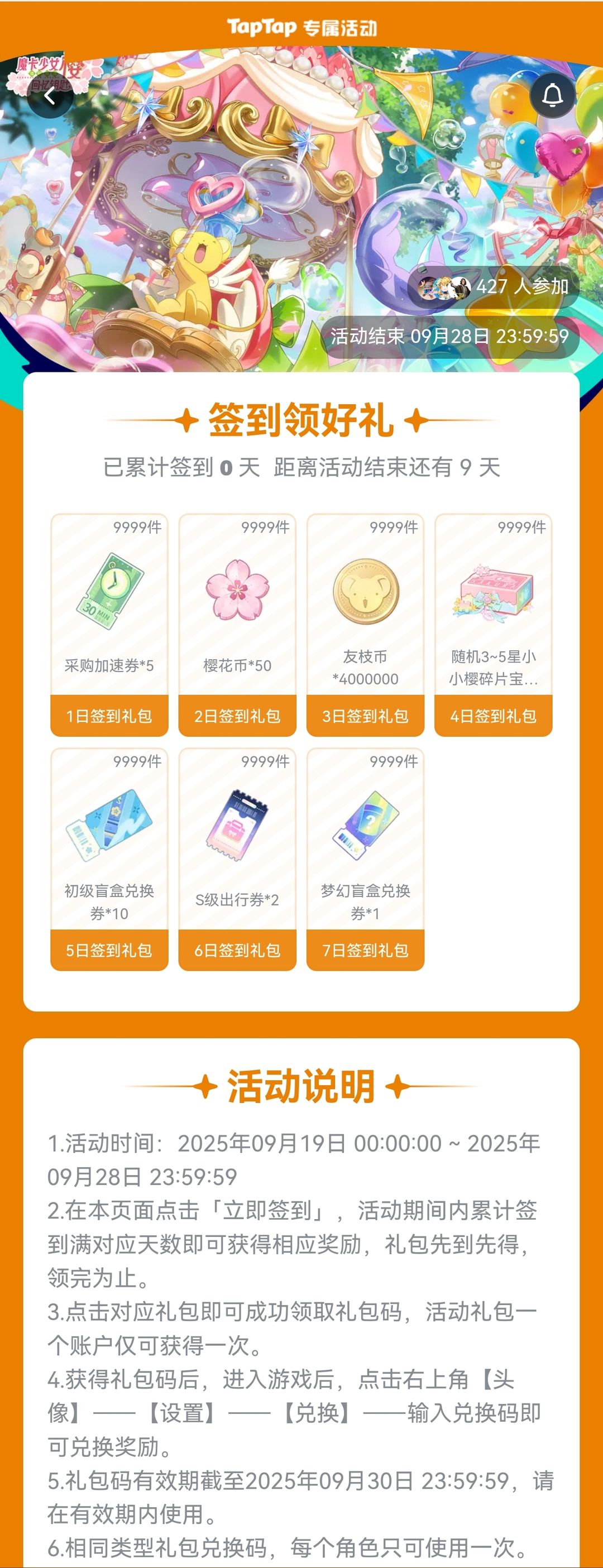Click the TapTap 专属活动 header
The width and height of the screenshot is (603, 1568).
[x=301, y=26]
